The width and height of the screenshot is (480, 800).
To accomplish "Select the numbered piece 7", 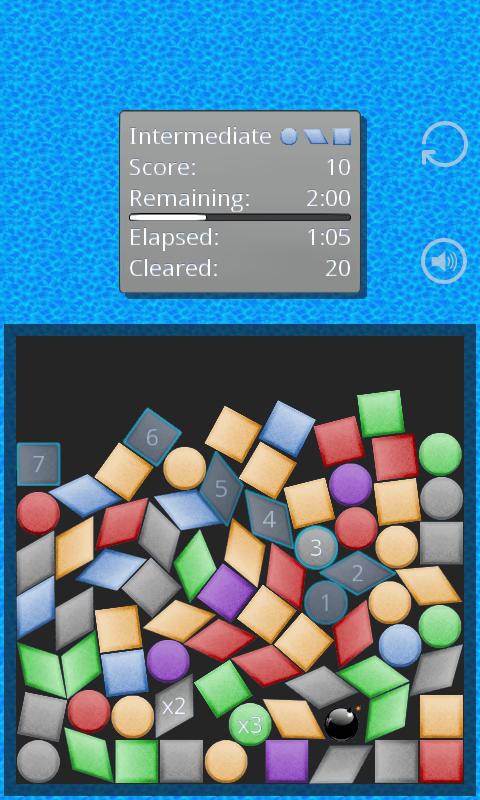I will [39, 464].
